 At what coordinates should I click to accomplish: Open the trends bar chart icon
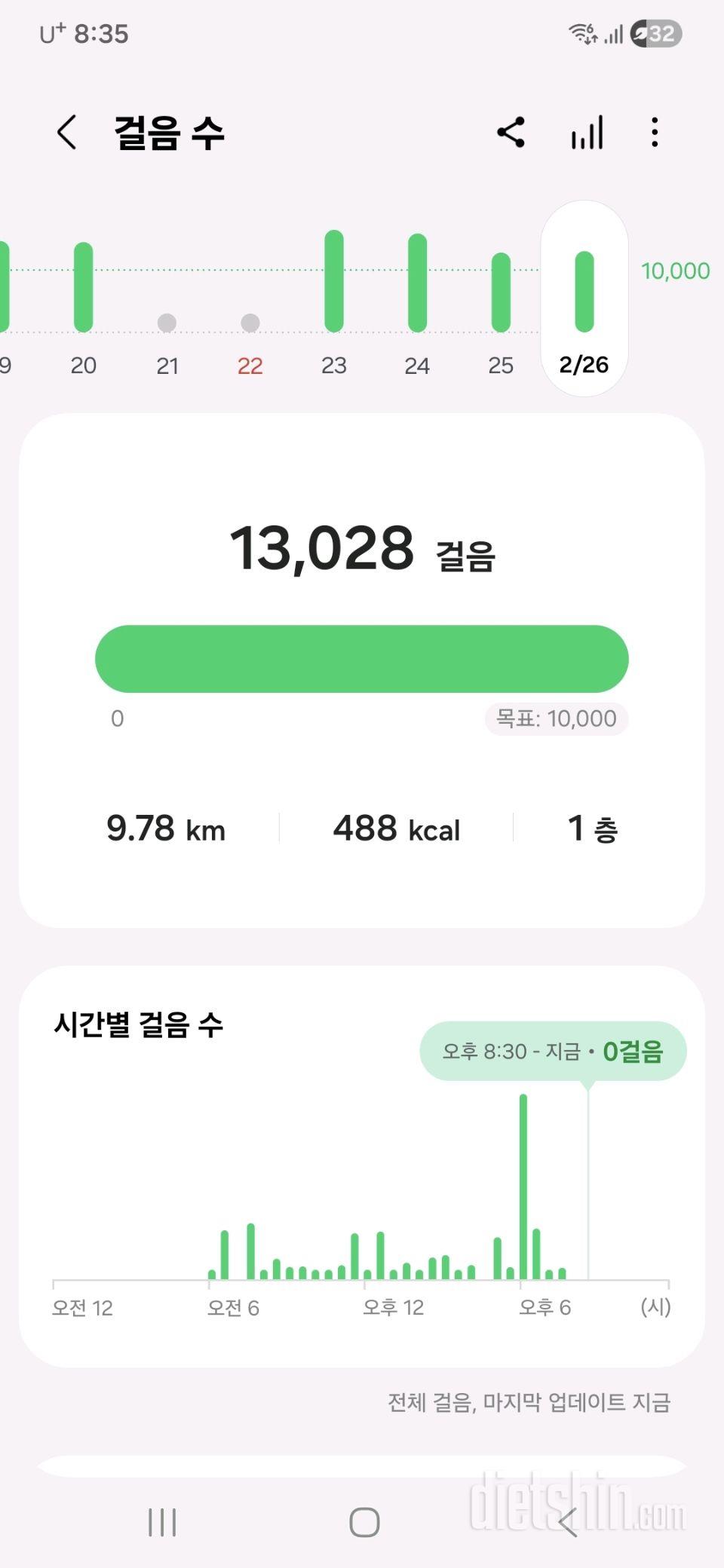click(585, 132)
